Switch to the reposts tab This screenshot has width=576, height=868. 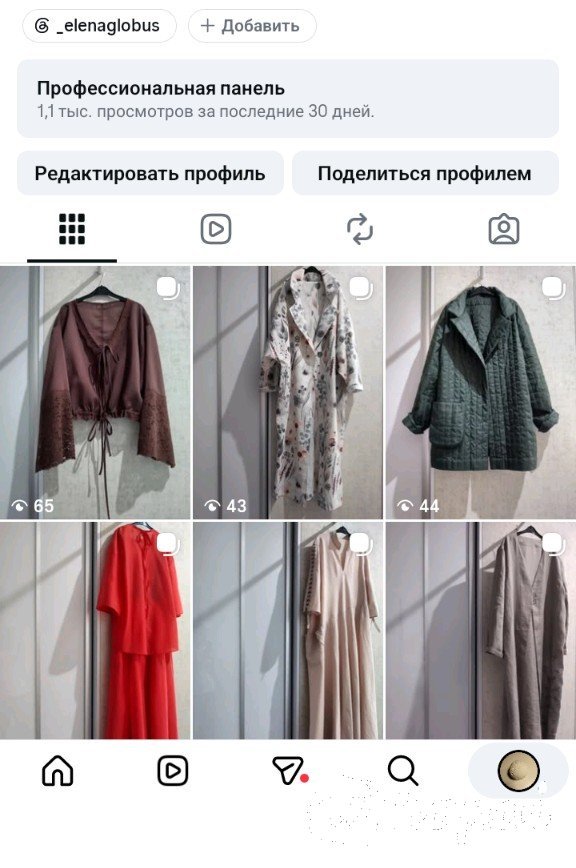click(360, 229)
